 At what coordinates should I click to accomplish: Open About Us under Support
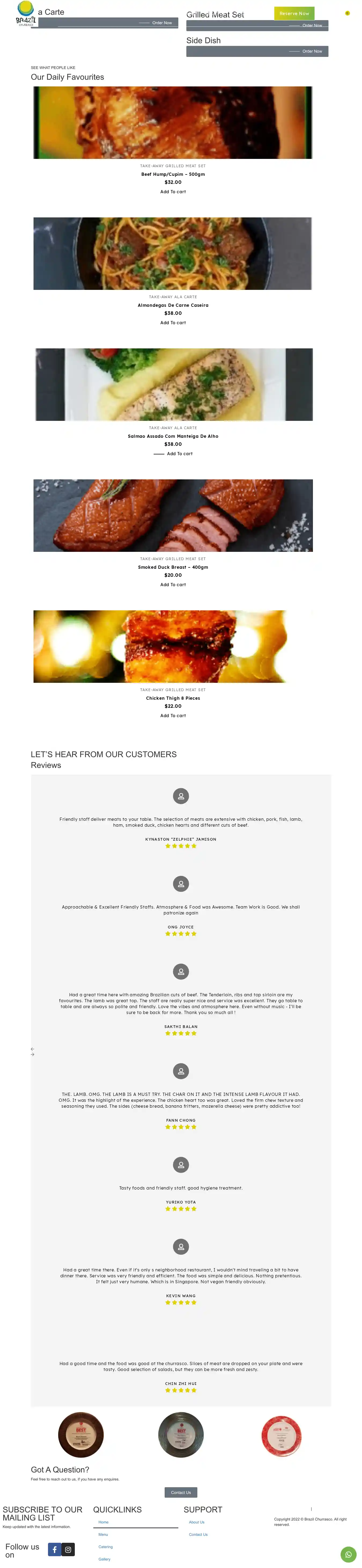(197, 1522)
